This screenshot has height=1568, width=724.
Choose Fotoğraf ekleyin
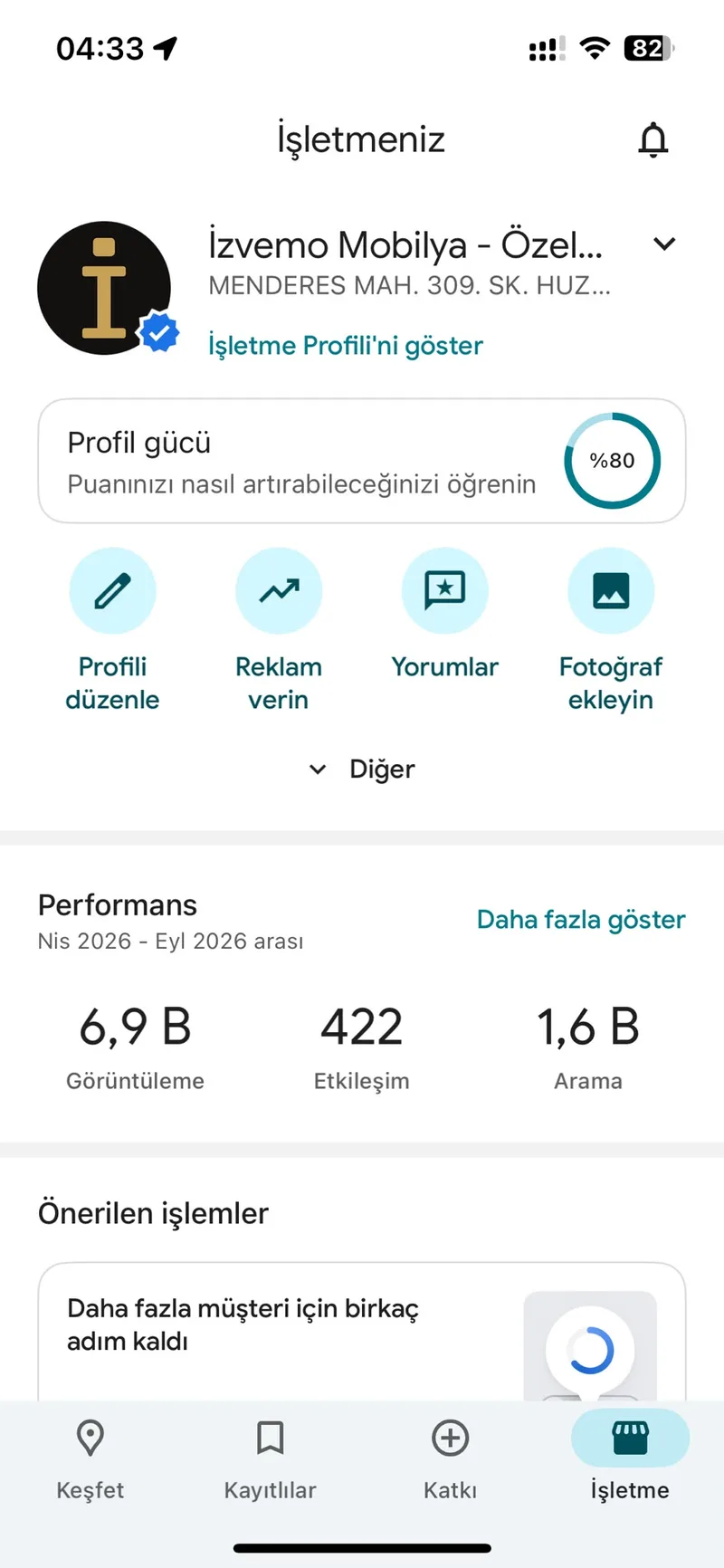coord(611,631)
